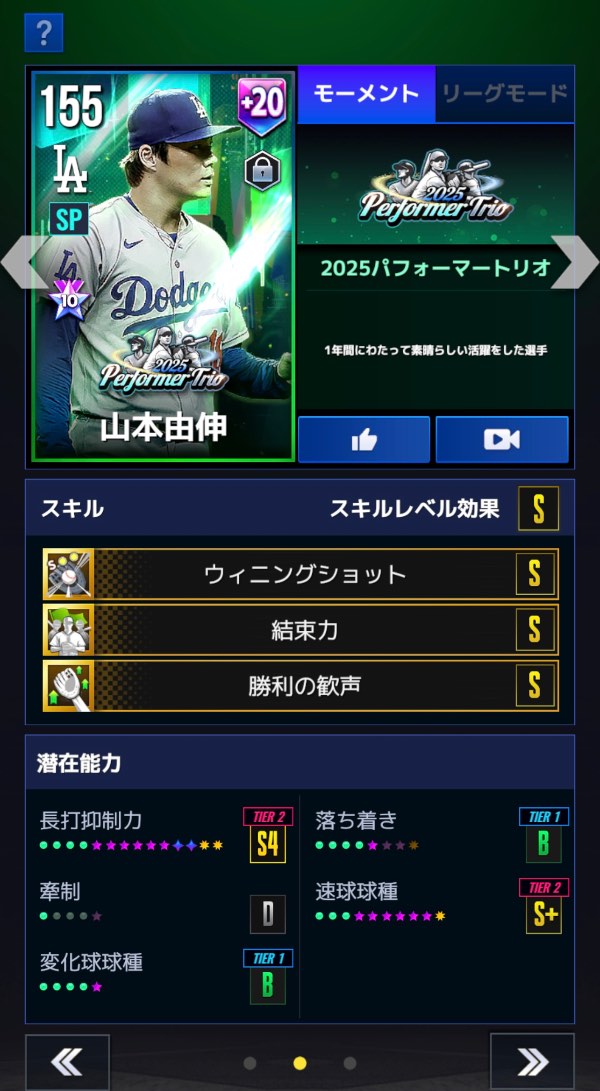Screen dimensions: 600x1091
Task: View the スキルレベル効果 S rank info
Action: point(538,509)
